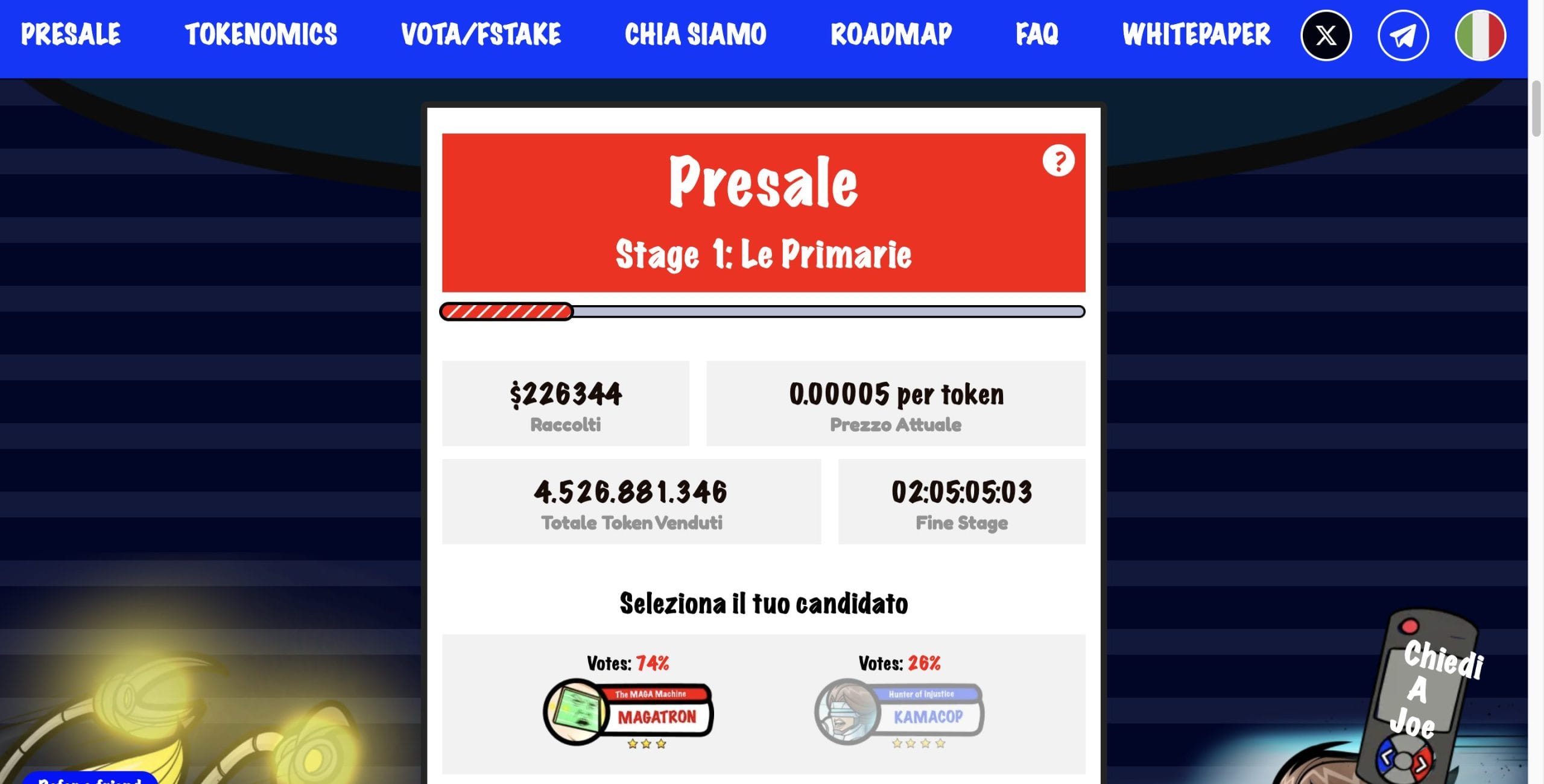Open the X (Twitter) profile icon

(1326, 36)
